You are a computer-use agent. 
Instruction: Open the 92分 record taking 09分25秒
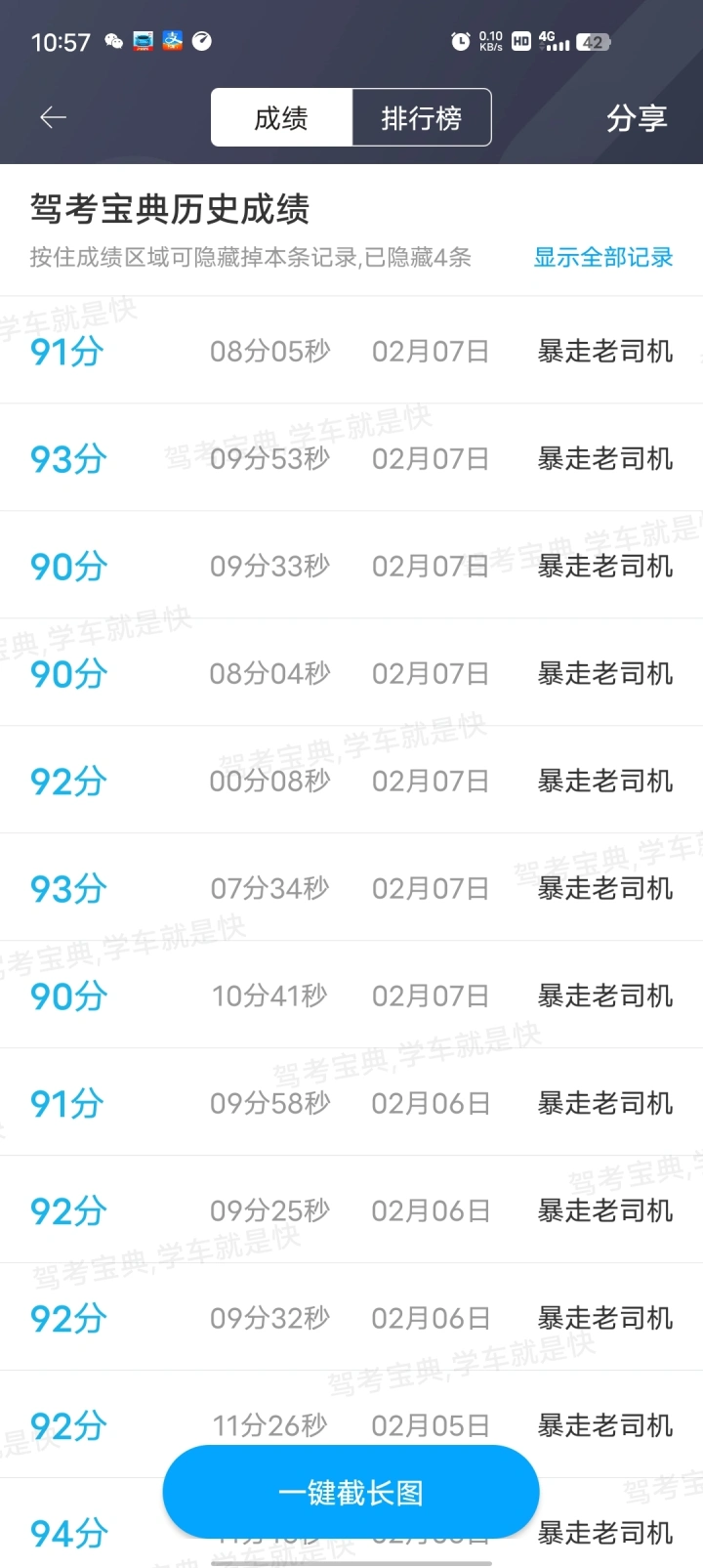(x=351, y=1210)
